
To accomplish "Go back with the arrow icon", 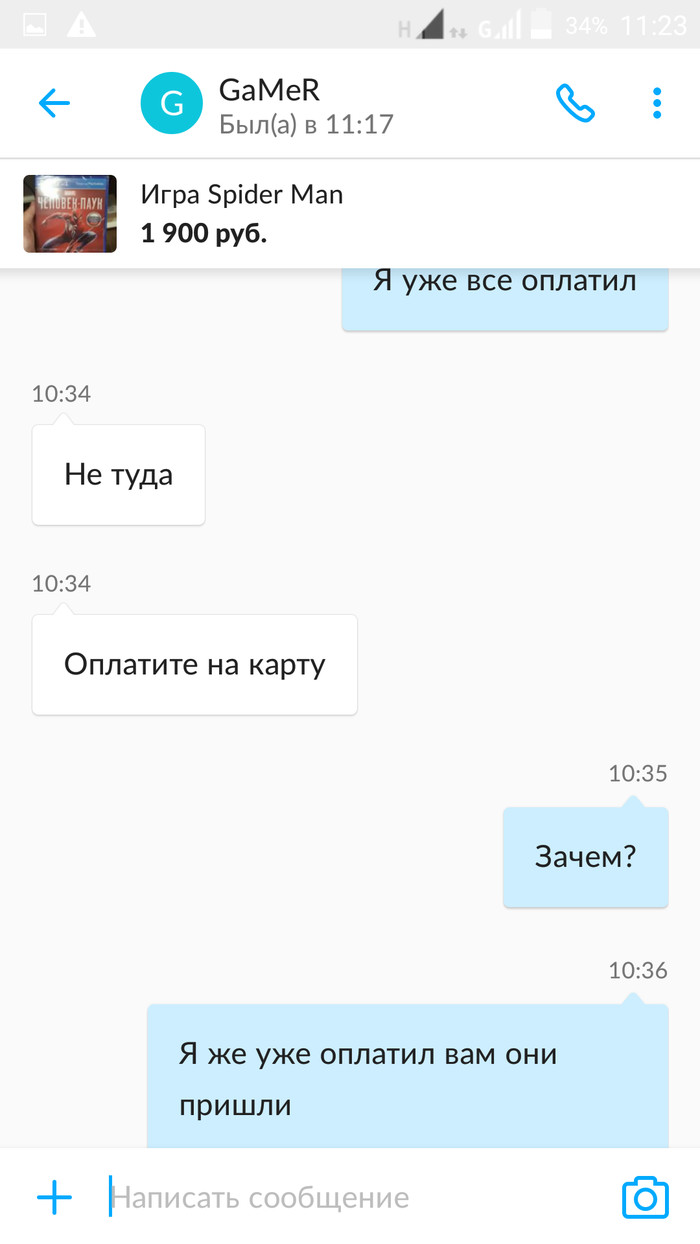I will pos(54,103).
